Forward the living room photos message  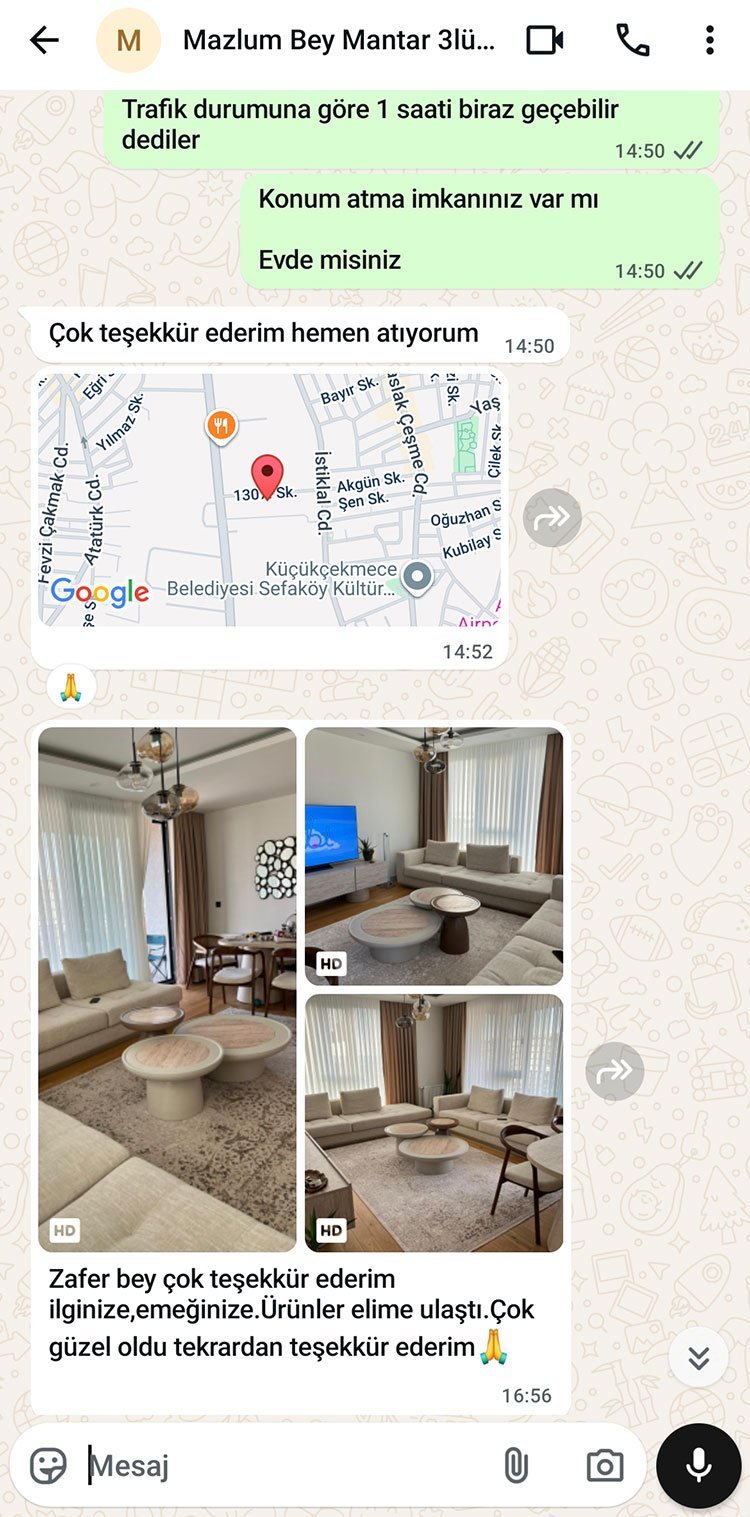click(x=614, y=1071)
